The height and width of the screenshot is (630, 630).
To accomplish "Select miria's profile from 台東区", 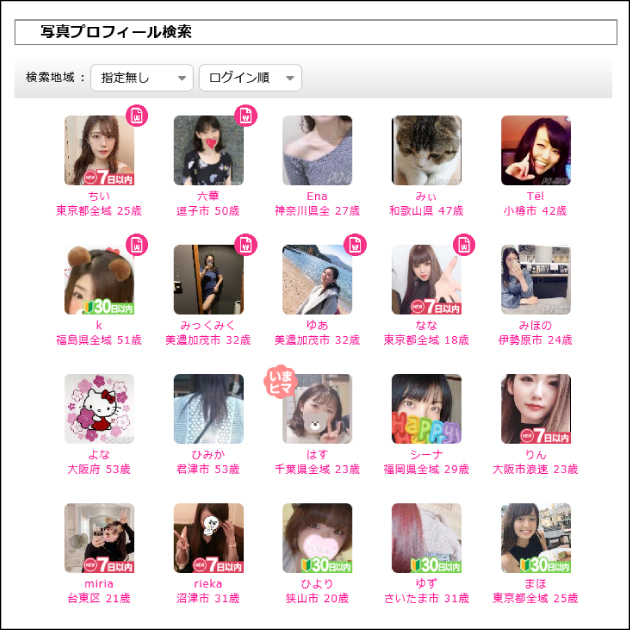I will coord(99,538).
